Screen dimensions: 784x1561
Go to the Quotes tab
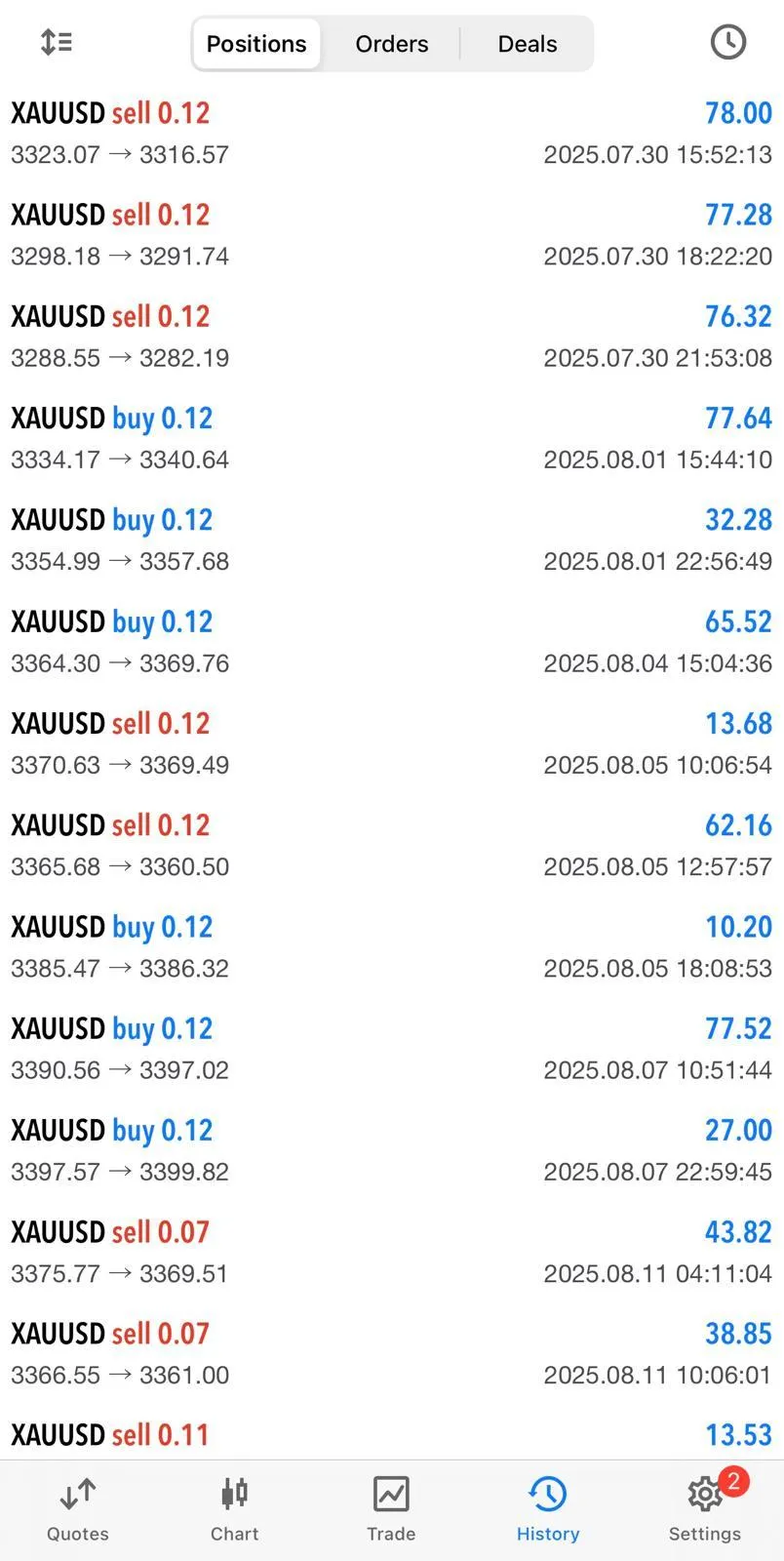78,1508
